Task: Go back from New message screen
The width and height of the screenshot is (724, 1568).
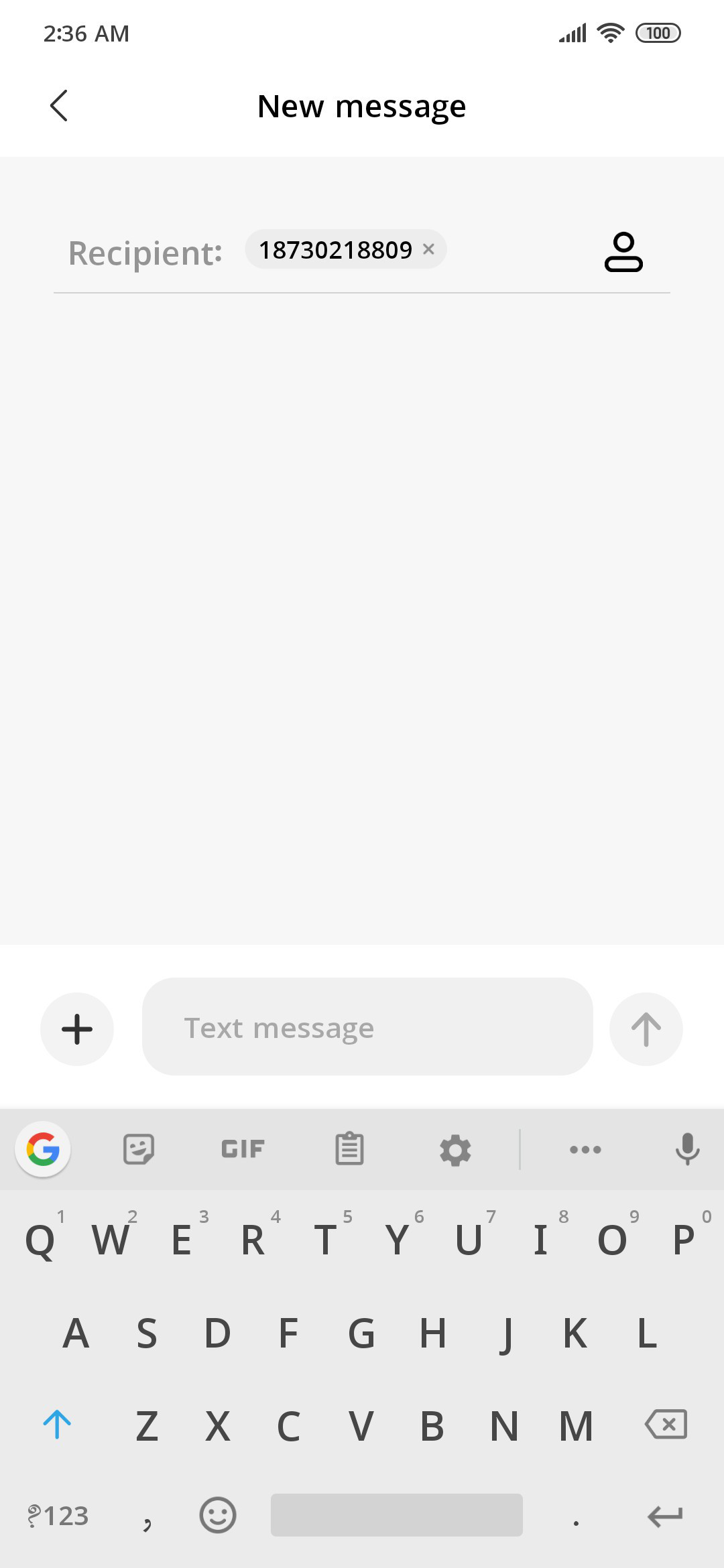Action: click(x=59, y=106)
